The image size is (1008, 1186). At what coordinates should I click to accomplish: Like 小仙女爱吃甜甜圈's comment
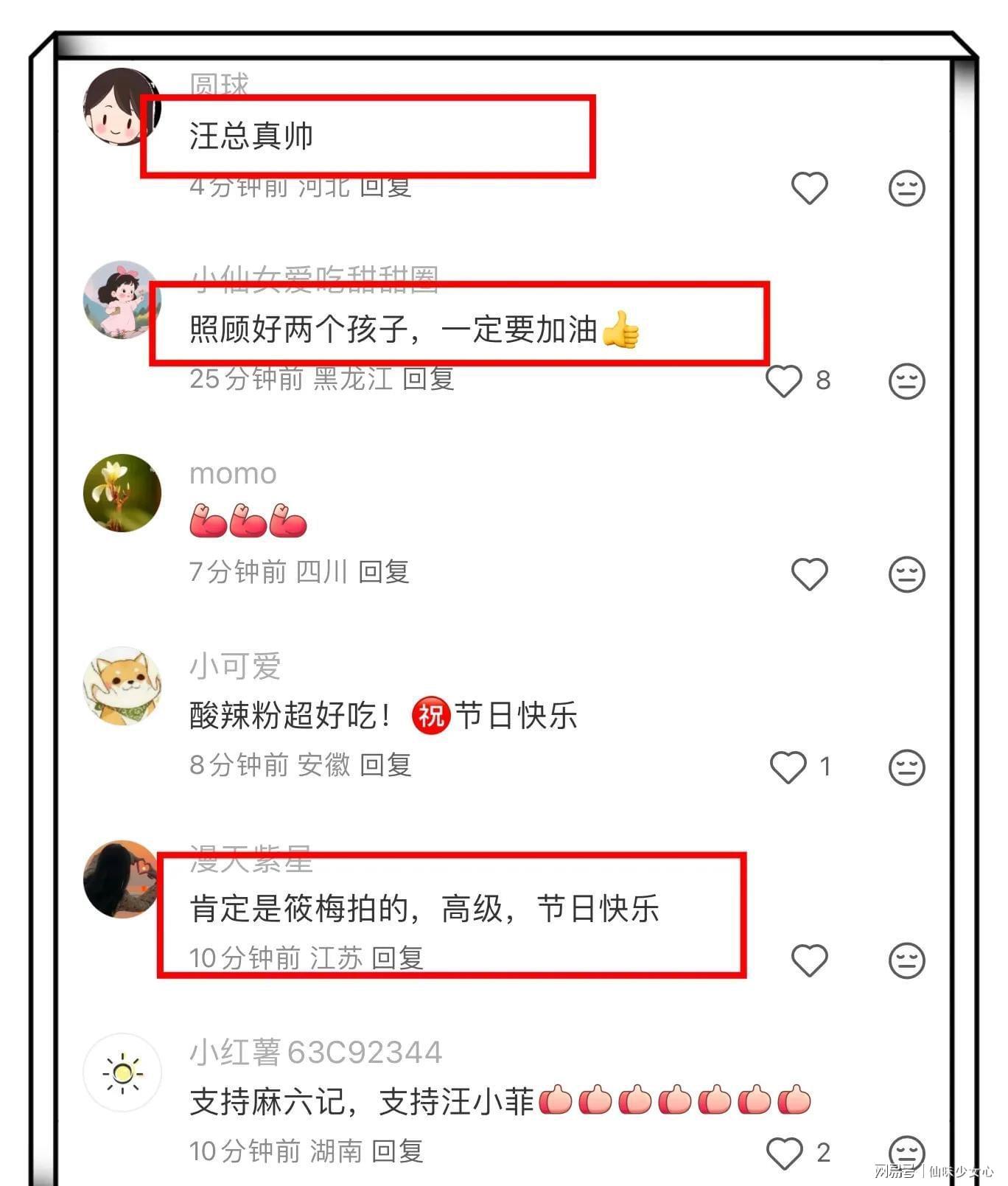784,381
